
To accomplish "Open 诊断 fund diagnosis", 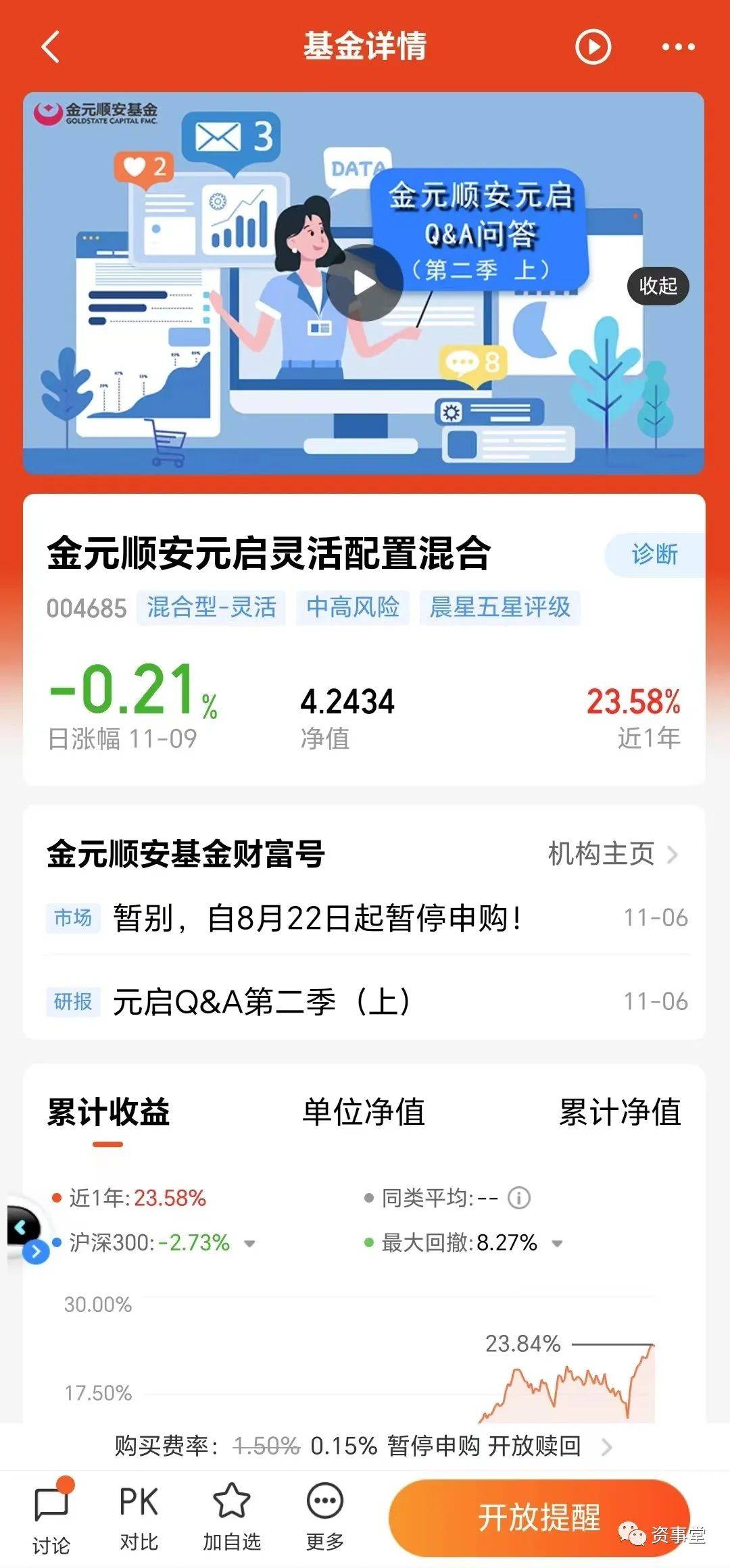I will [x=654, y=555].
